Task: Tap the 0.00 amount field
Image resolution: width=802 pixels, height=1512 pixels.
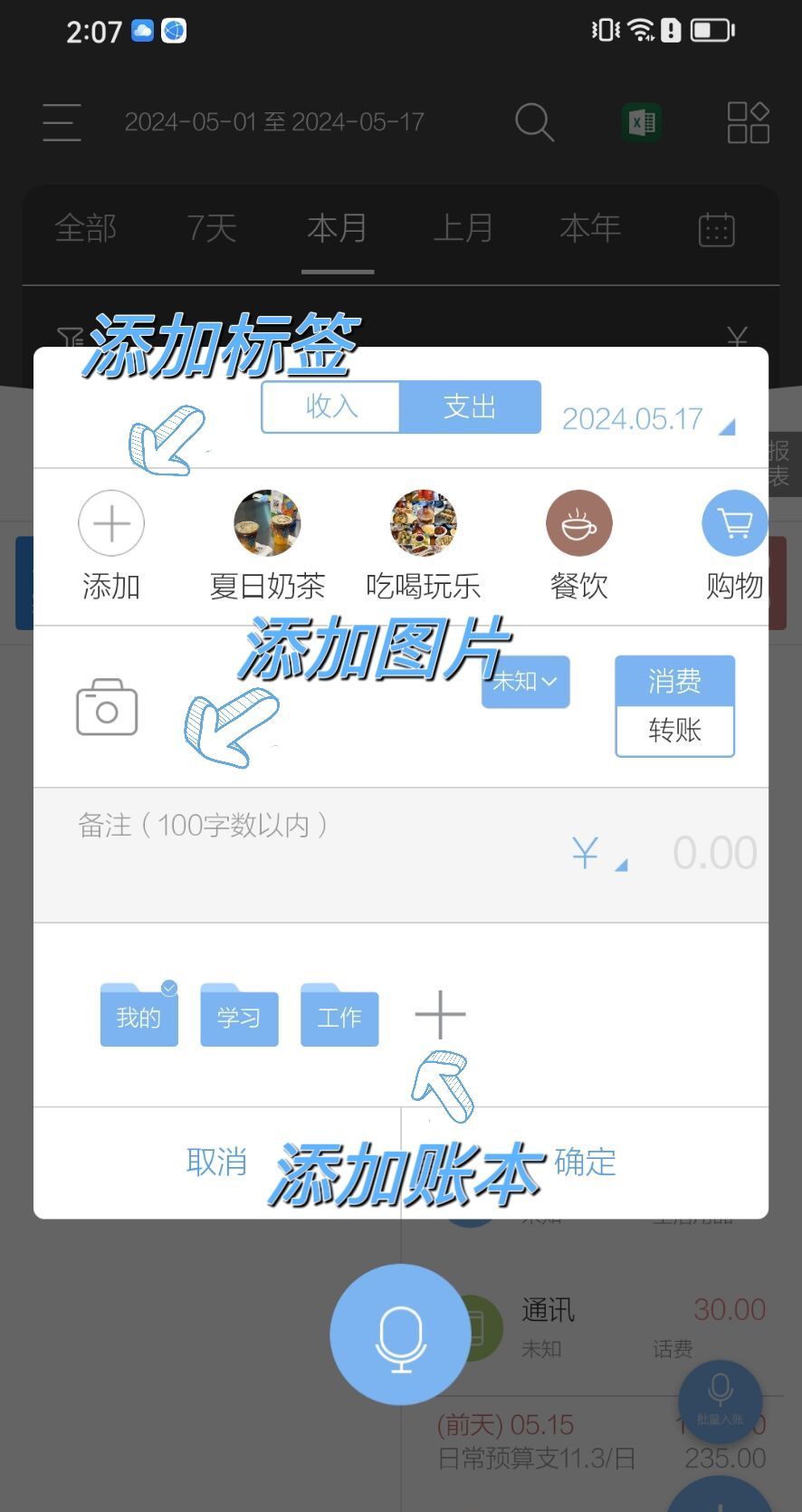Action: (714, 853)
